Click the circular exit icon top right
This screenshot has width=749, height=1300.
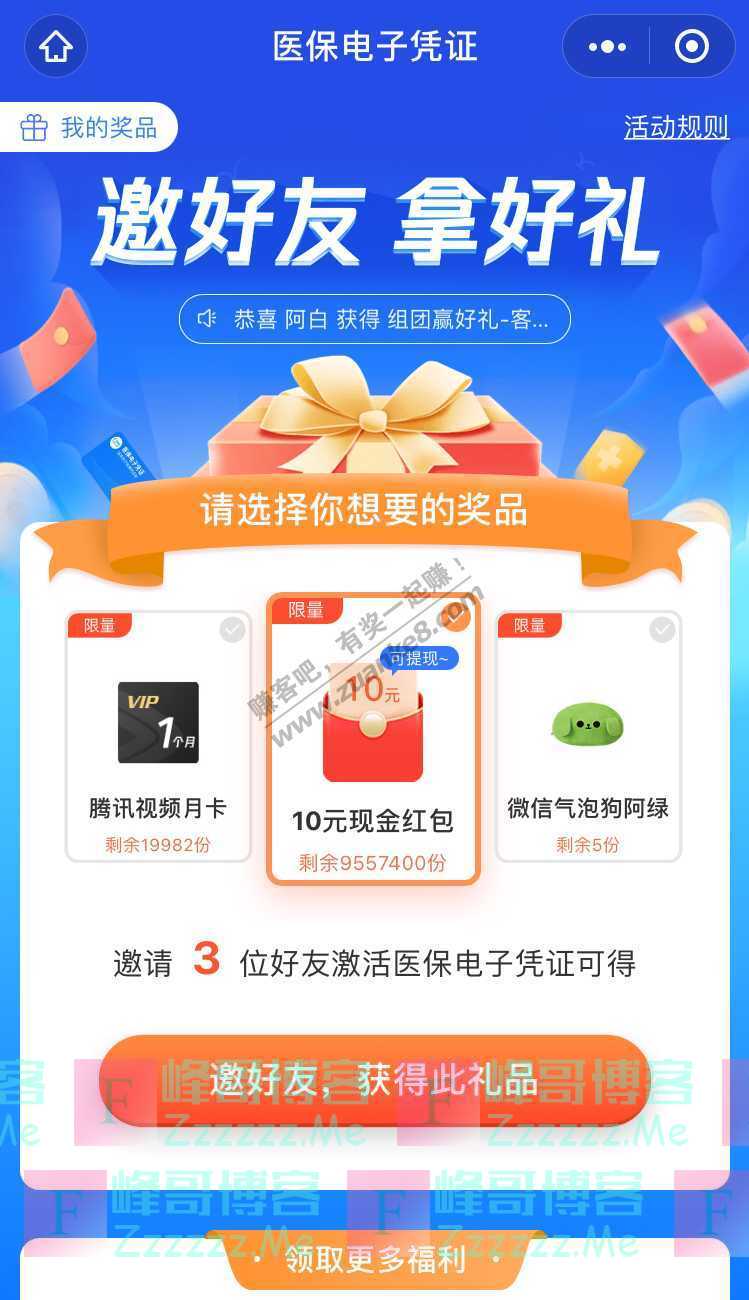pos(691,46)
